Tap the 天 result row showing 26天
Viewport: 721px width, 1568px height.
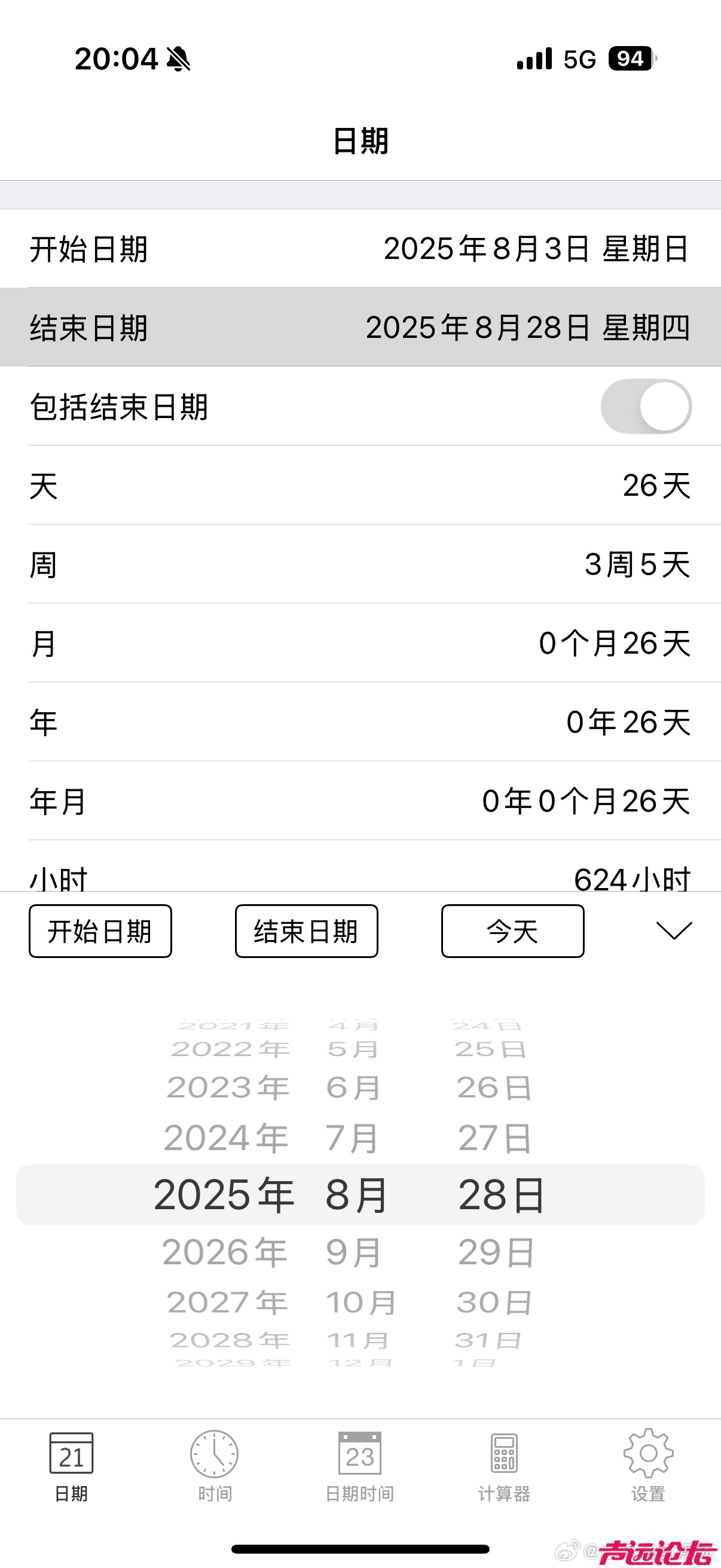pyautogui.click(x=360, y=487)
